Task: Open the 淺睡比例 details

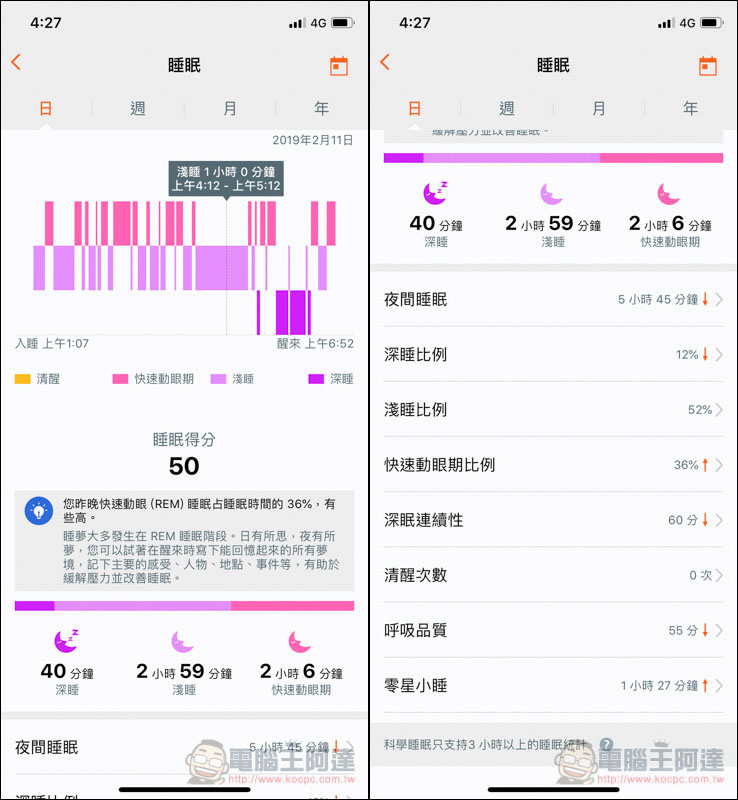Action: 553,409
